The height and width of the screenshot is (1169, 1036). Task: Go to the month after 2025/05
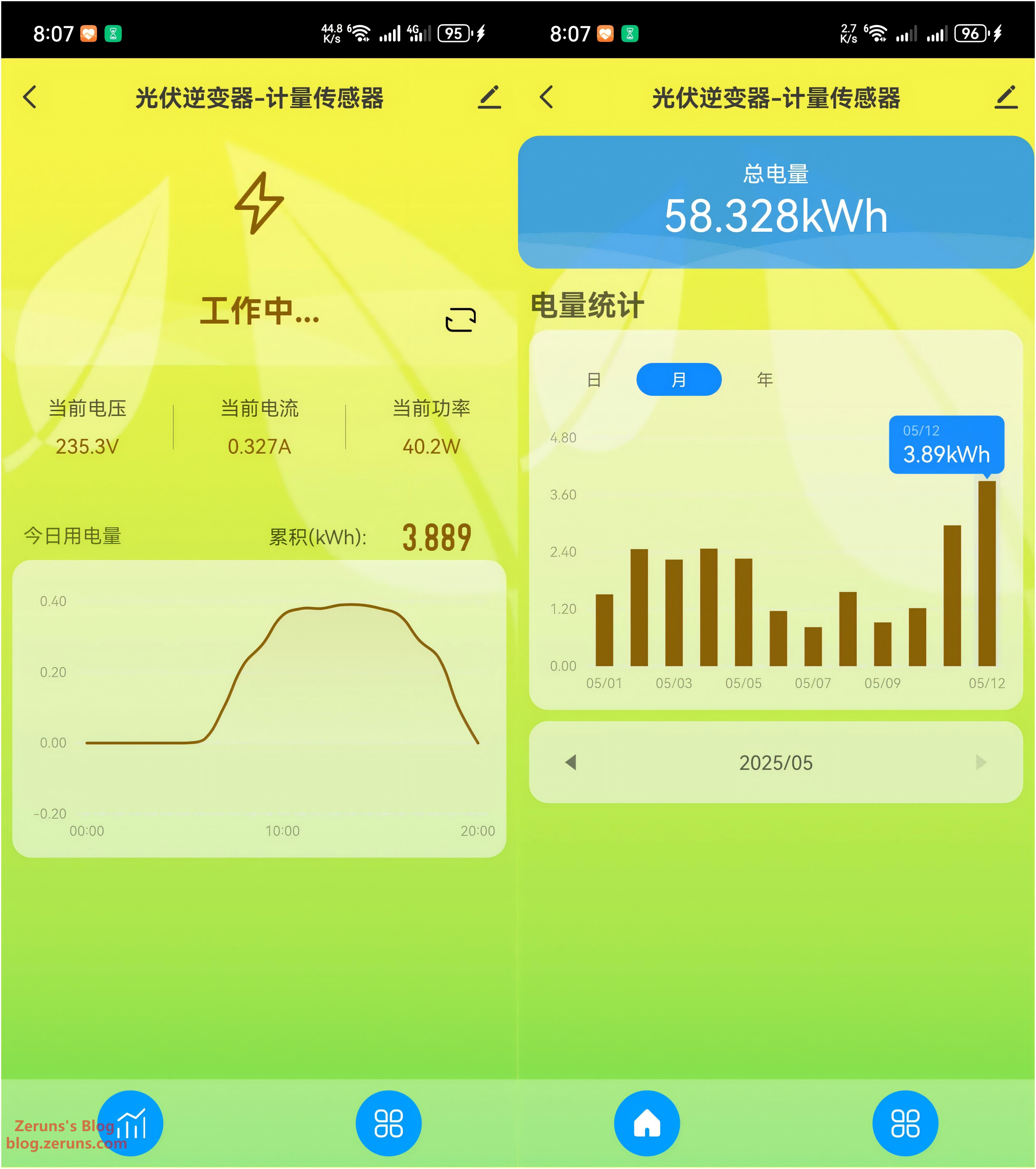coord(980,762)
